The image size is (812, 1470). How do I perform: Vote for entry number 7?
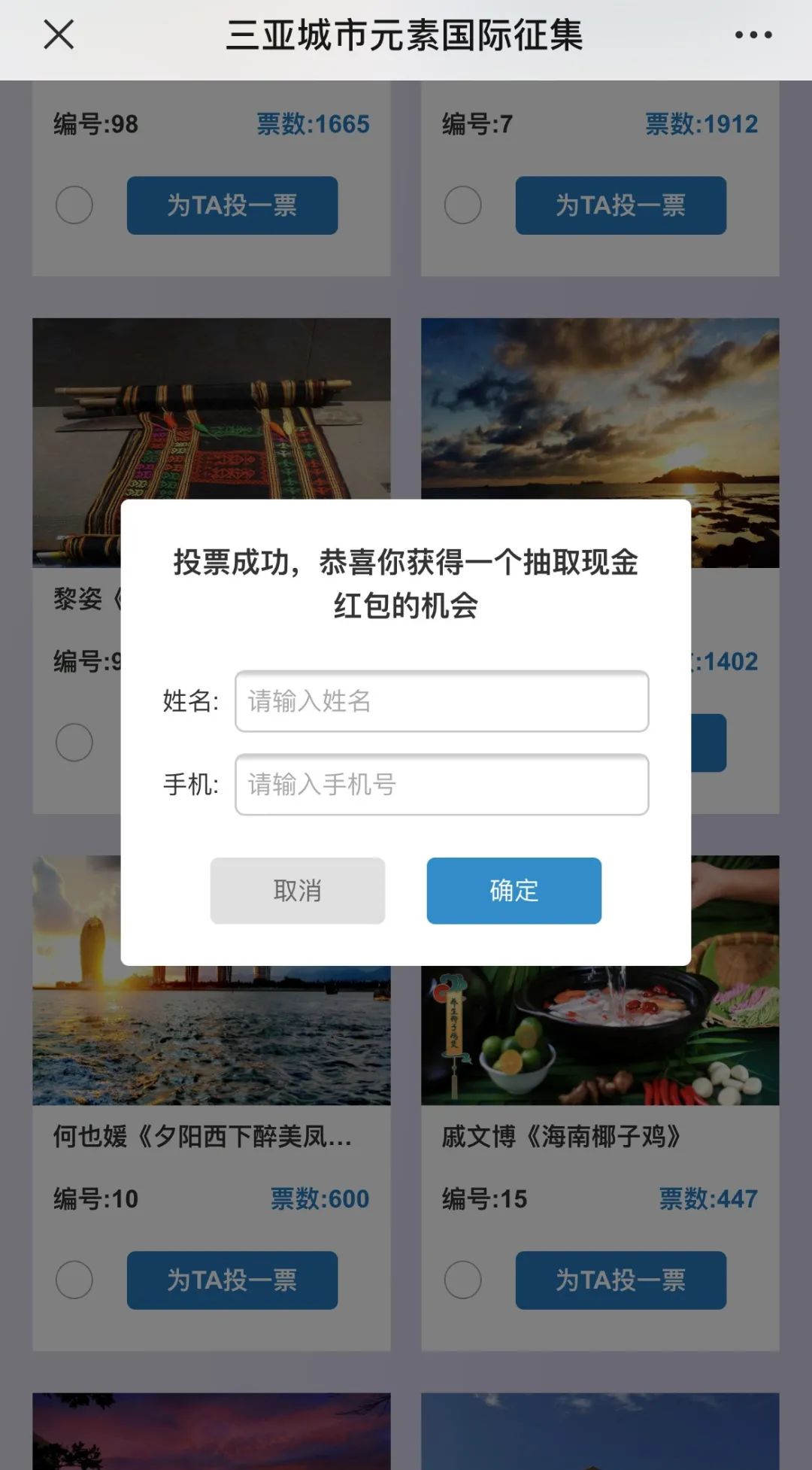tap(620, 205)
